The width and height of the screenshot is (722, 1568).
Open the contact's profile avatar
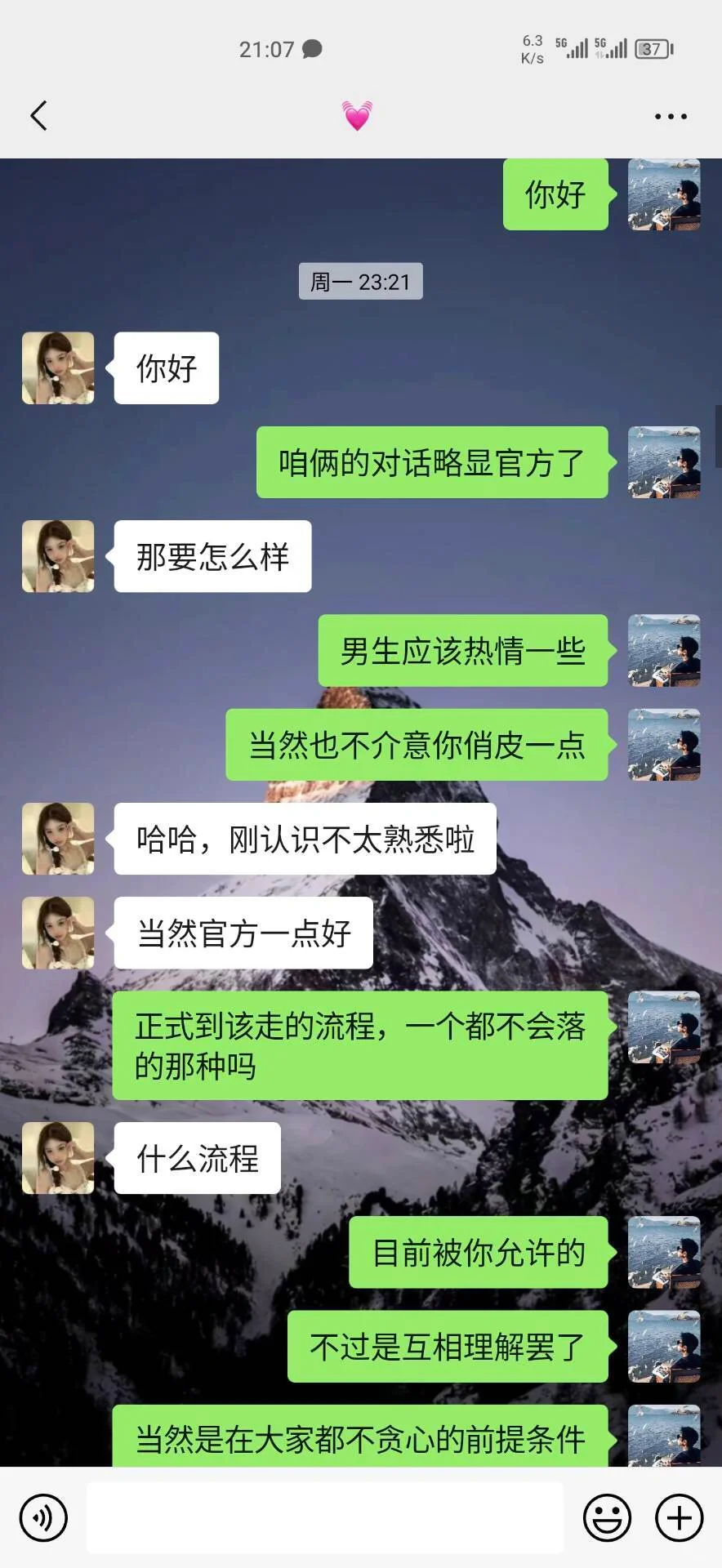57,367
